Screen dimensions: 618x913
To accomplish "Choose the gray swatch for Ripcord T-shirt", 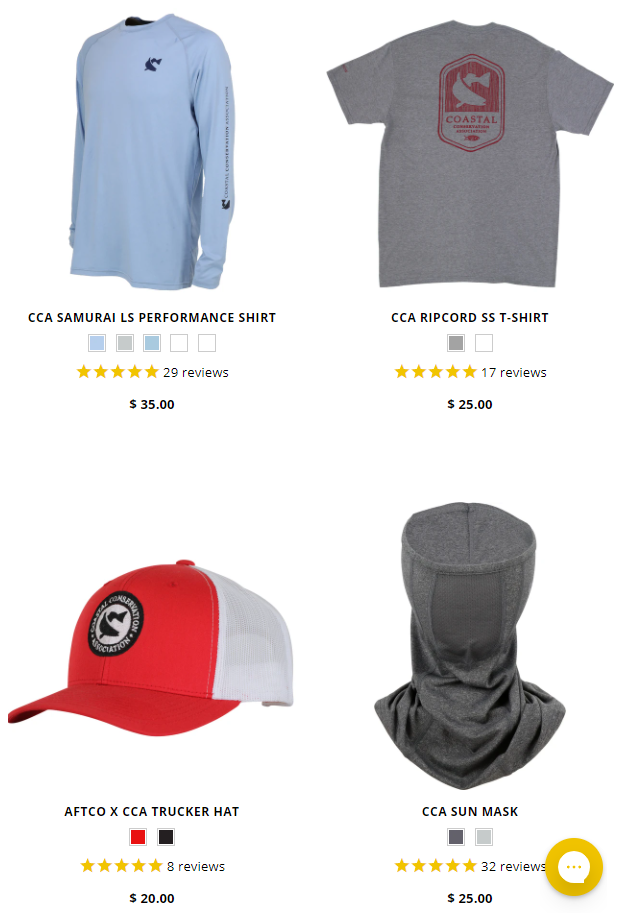I will pos(456,343).
